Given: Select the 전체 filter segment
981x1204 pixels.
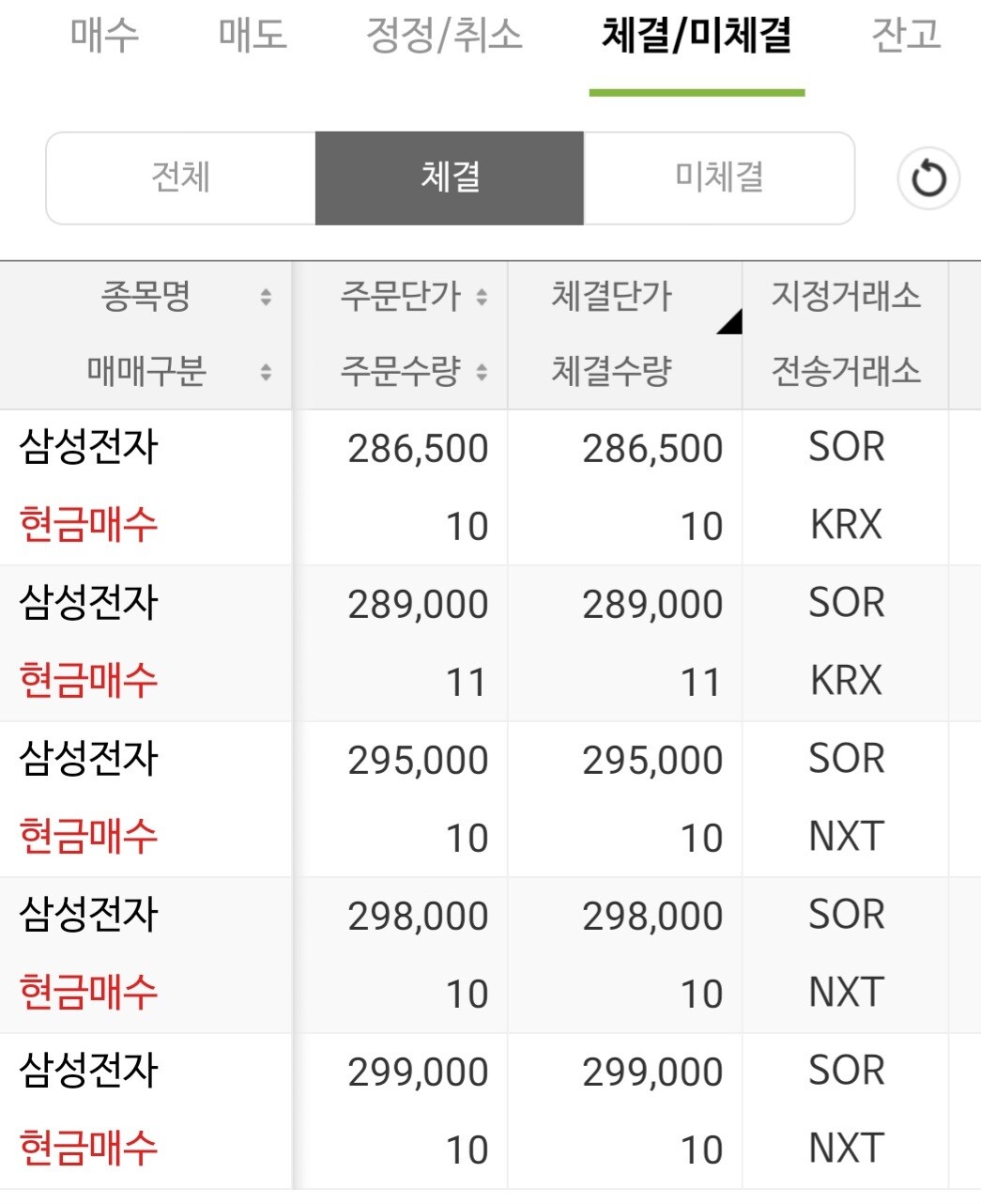Looking at the screenshot, I should pyautogui.click(x=181, y=178).
